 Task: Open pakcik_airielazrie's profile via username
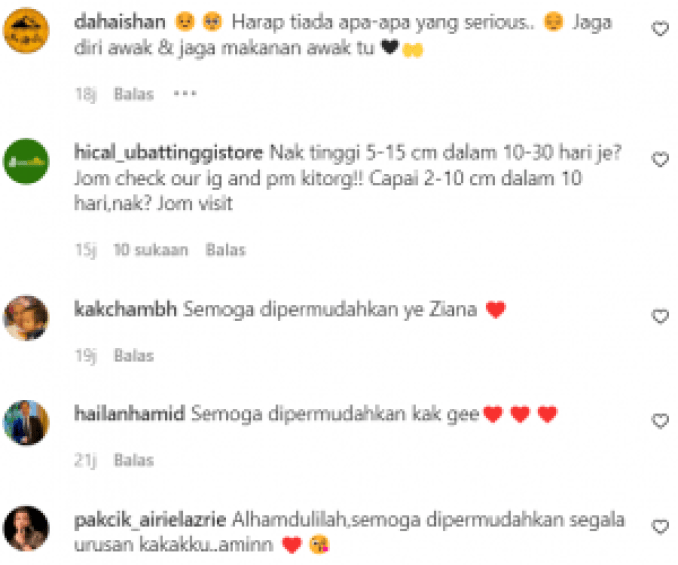pyautogui.click(x=151, y=520)
